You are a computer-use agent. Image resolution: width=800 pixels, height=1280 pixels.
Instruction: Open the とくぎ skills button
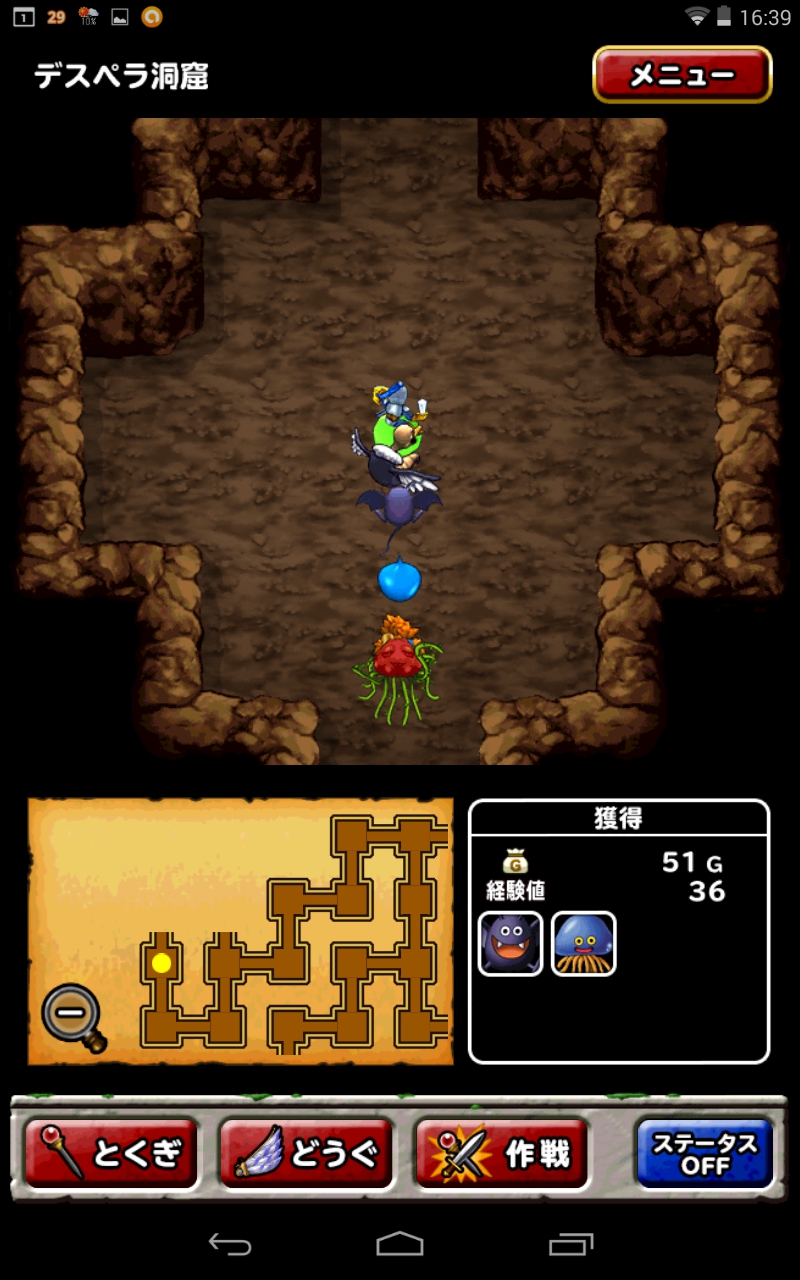click(x=110, y=1154)
